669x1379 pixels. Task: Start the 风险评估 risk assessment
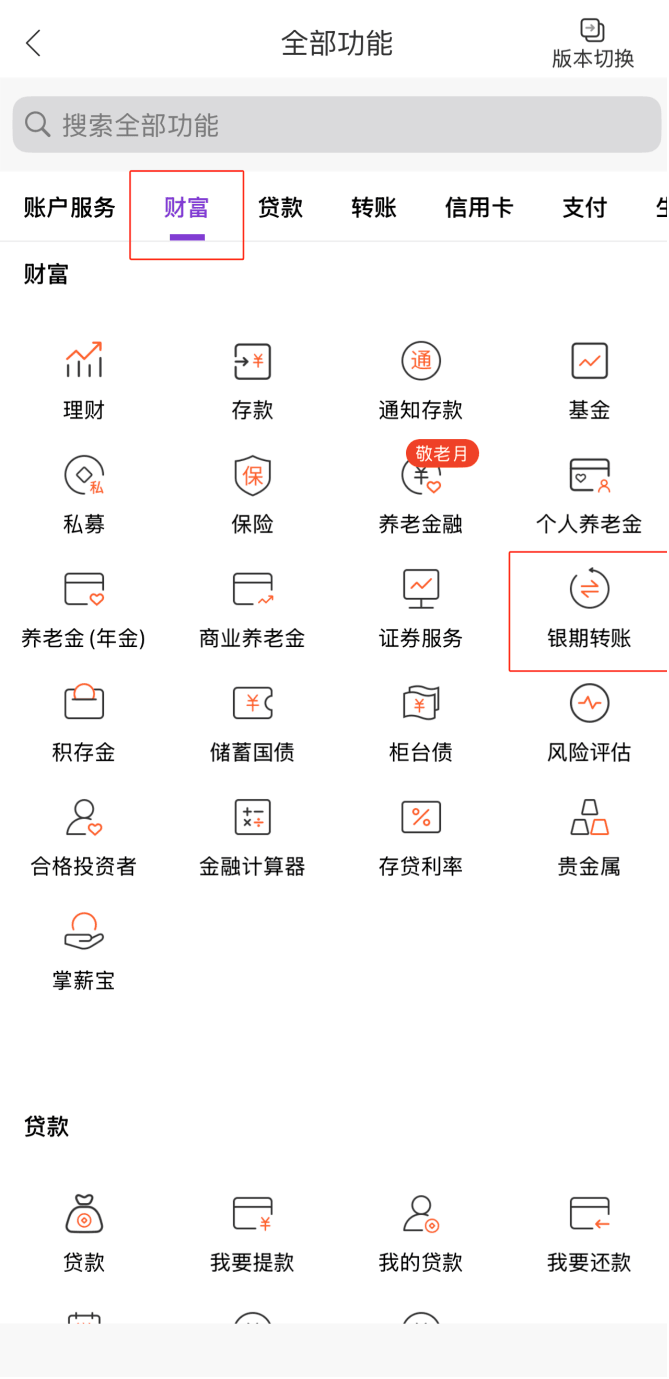coord(589,721)
